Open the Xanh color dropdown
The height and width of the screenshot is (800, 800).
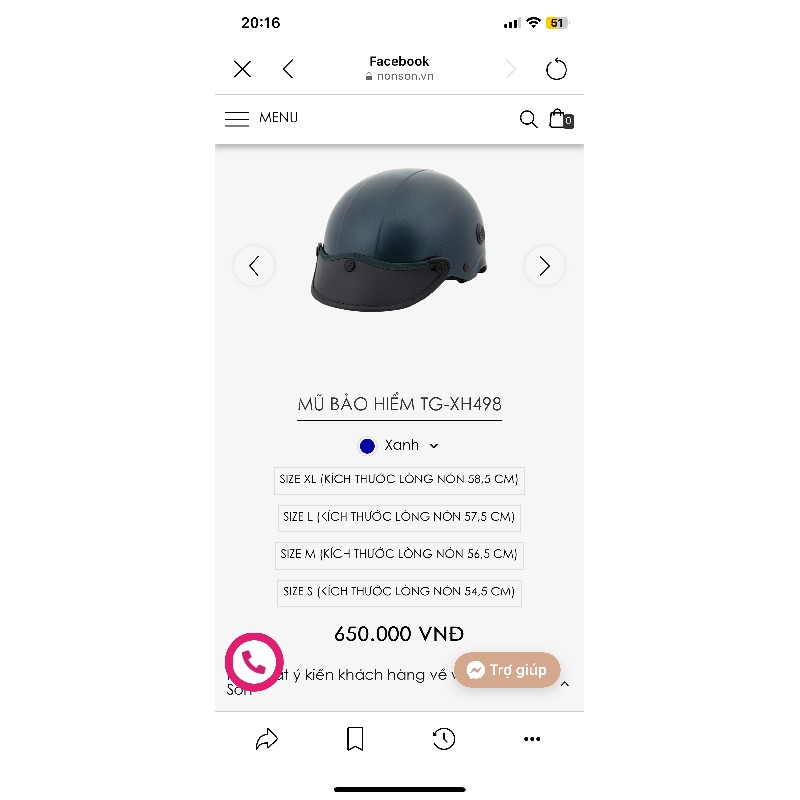tap(400, 445)
